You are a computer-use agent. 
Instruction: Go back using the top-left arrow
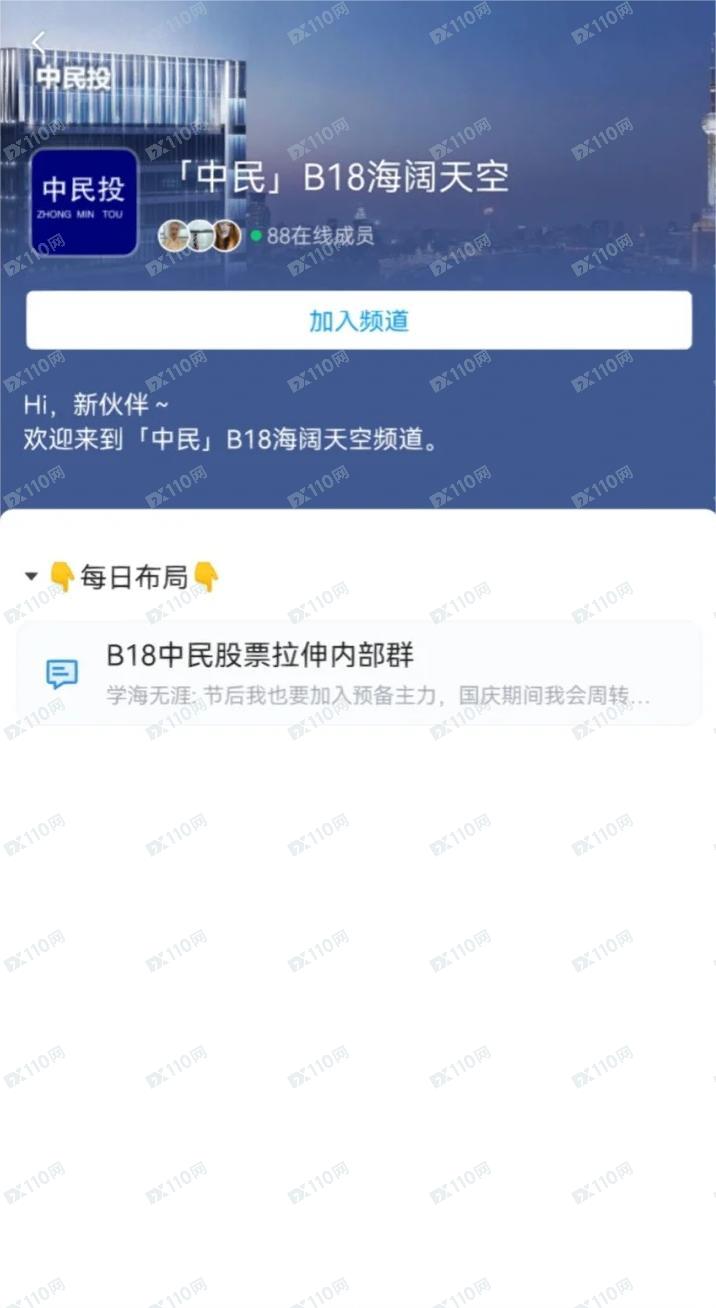tap(38, 43)
